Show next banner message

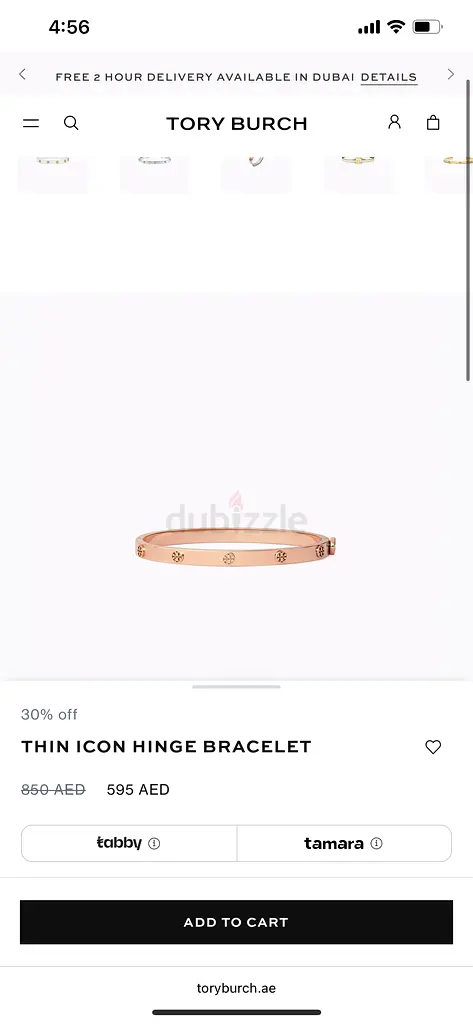451,74
